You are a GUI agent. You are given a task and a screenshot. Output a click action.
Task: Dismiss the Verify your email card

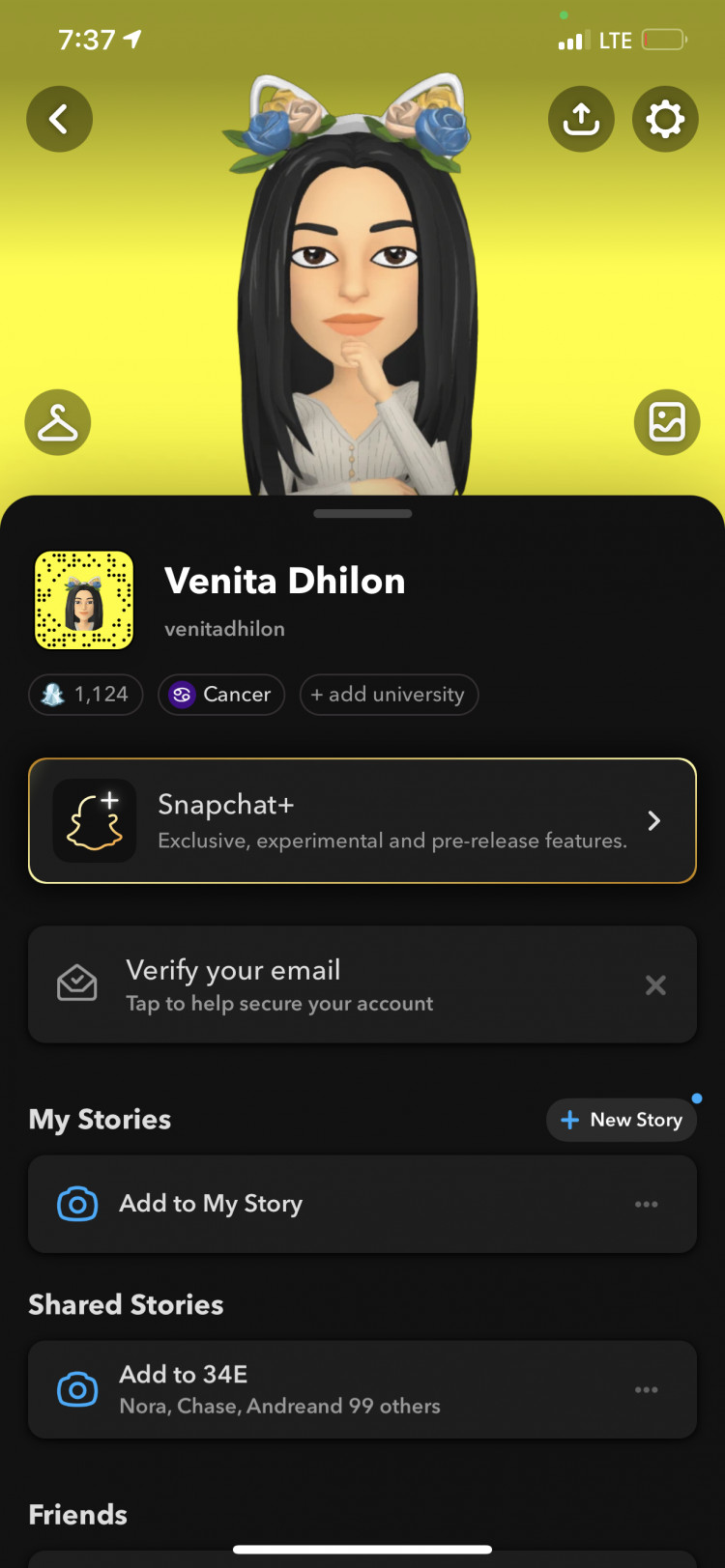655,985
